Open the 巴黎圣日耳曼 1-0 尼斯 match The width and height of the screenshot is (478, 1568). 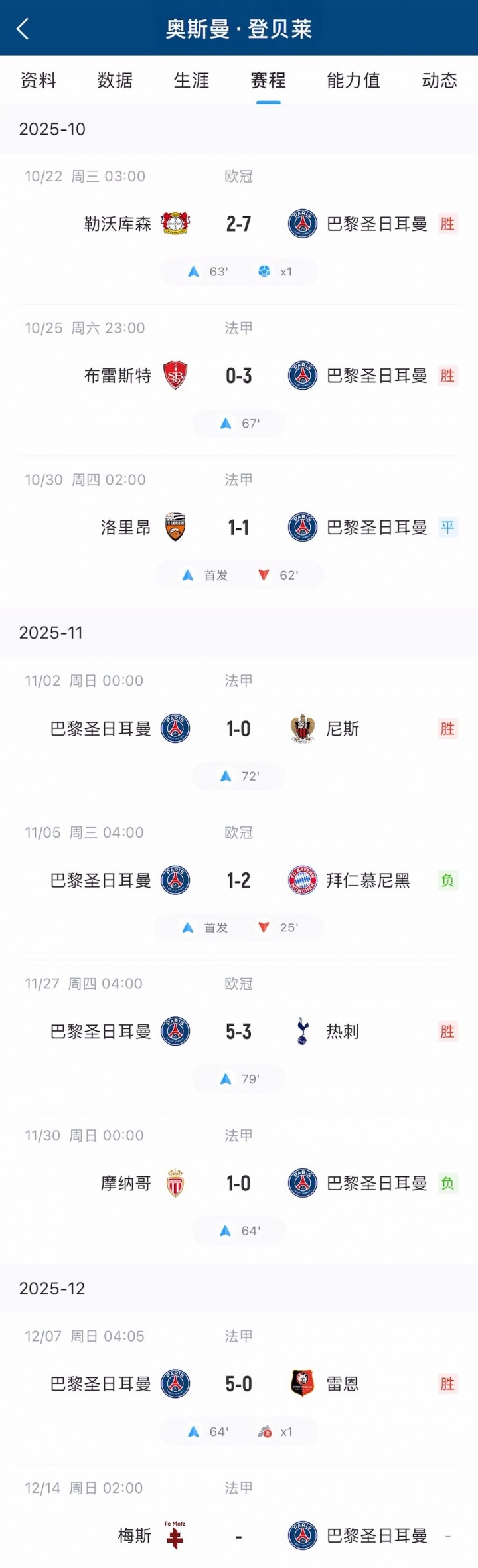click(238, 729)
